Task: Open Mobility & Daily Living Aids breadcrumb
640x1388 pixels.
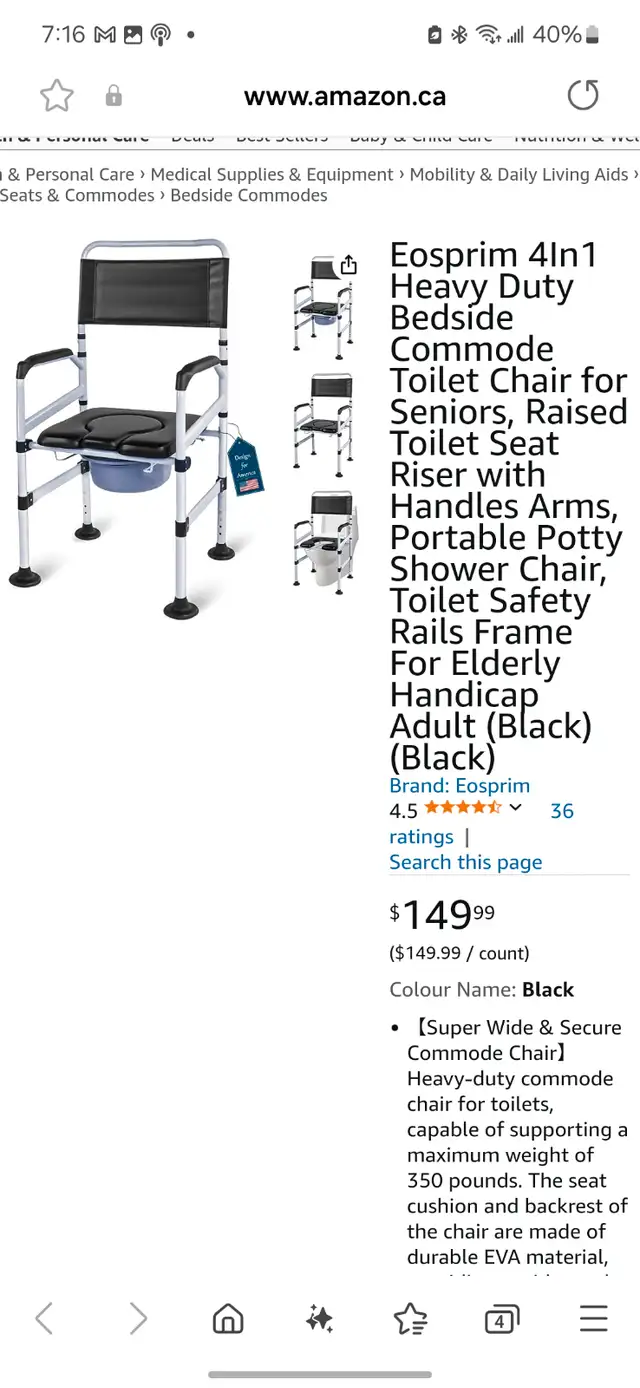Action: [519, 174]
